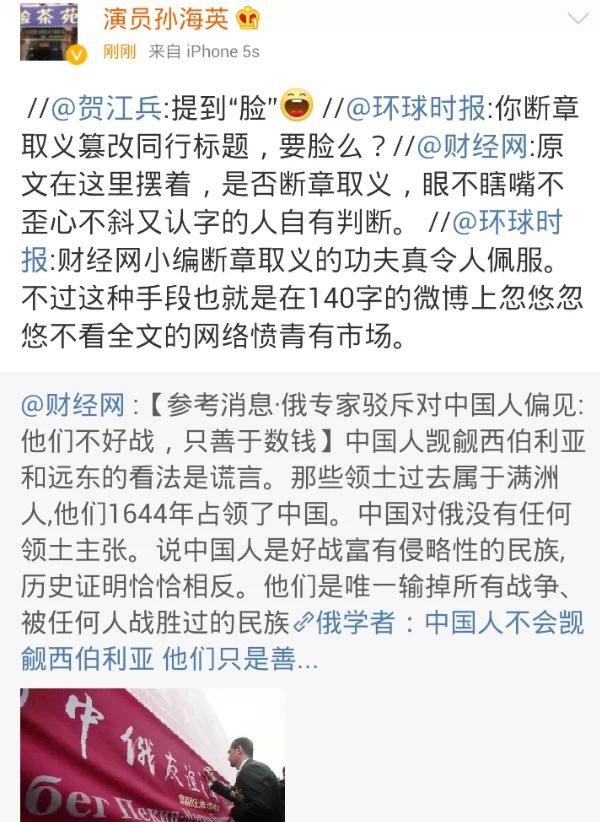Expand the post options chevron
600x822 pixels.
[x=578, y=18]
